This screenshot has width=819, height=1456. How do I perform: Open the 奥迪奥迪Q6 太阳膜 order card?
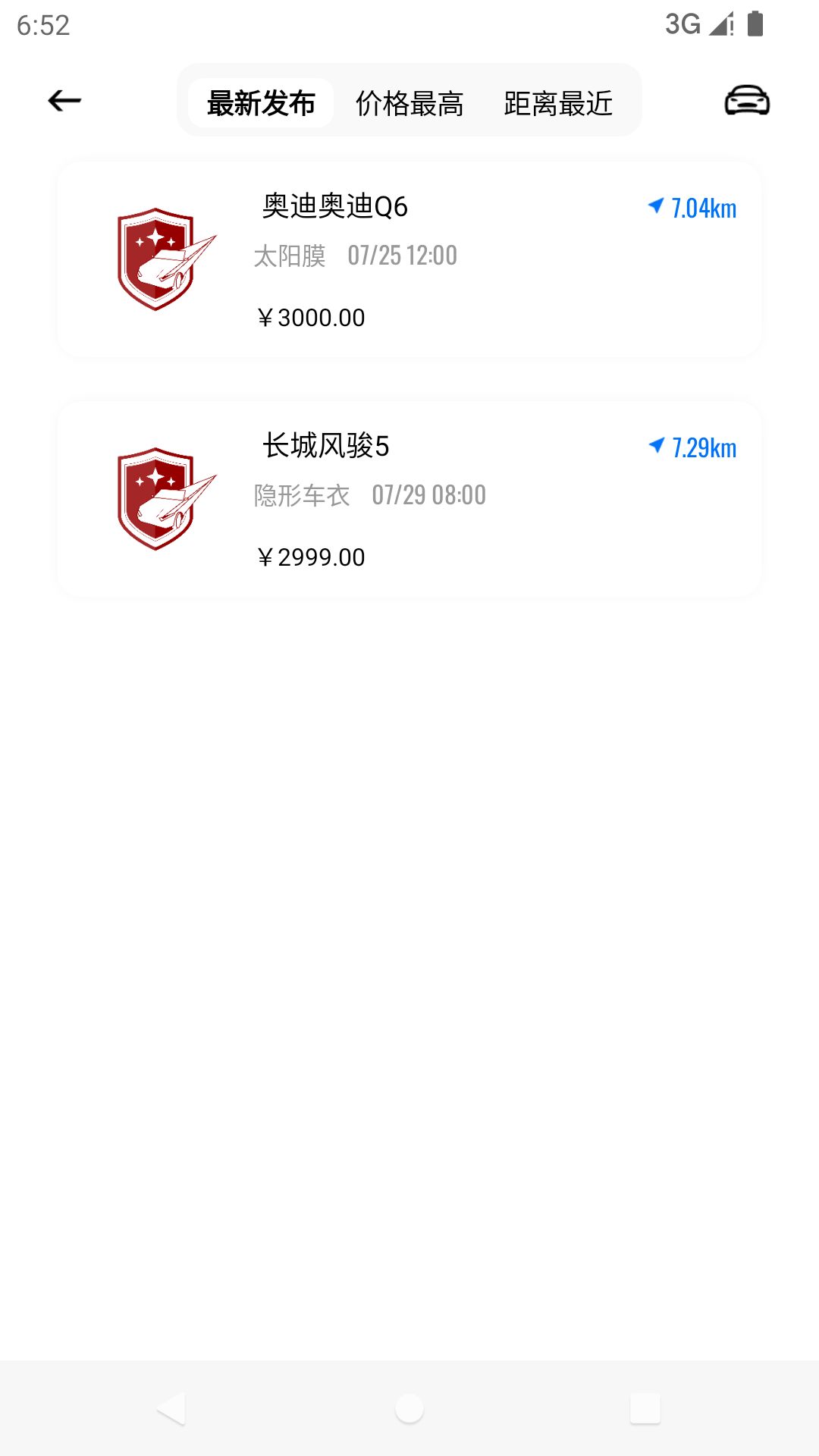[409, 259]
